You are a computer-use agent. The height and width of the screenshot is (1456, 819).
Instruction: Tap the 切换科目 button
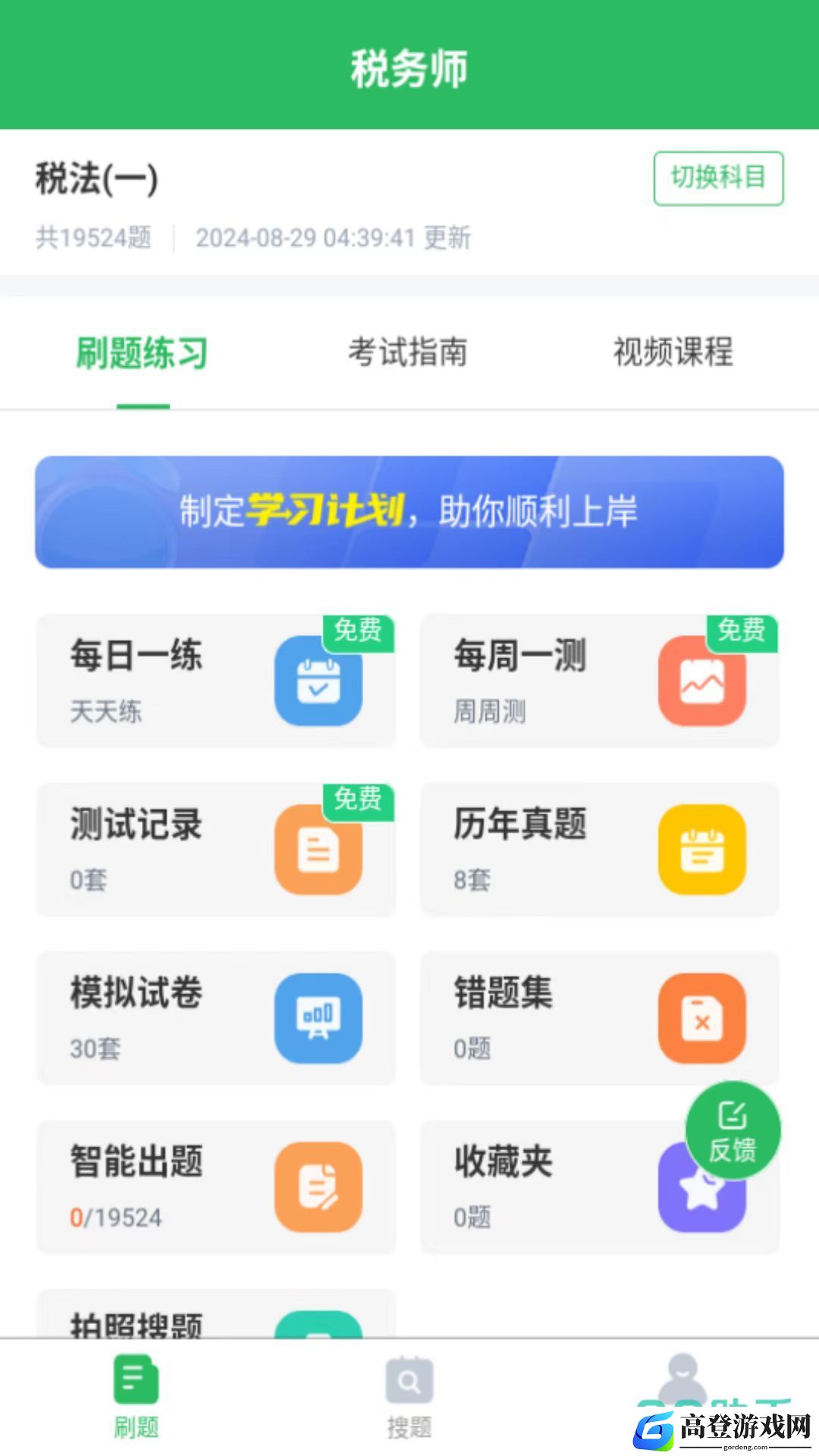718,178
